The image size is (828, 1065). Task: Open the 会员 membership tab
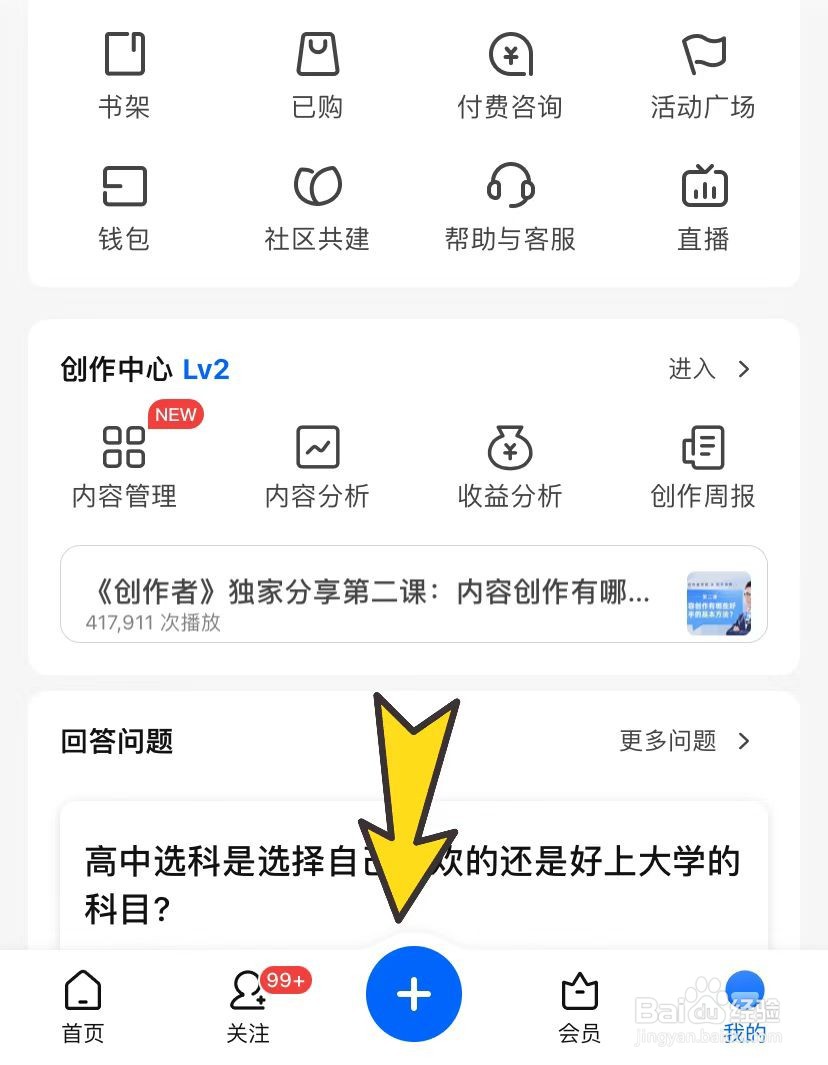pyautogui.click(x=580, y=1005)
